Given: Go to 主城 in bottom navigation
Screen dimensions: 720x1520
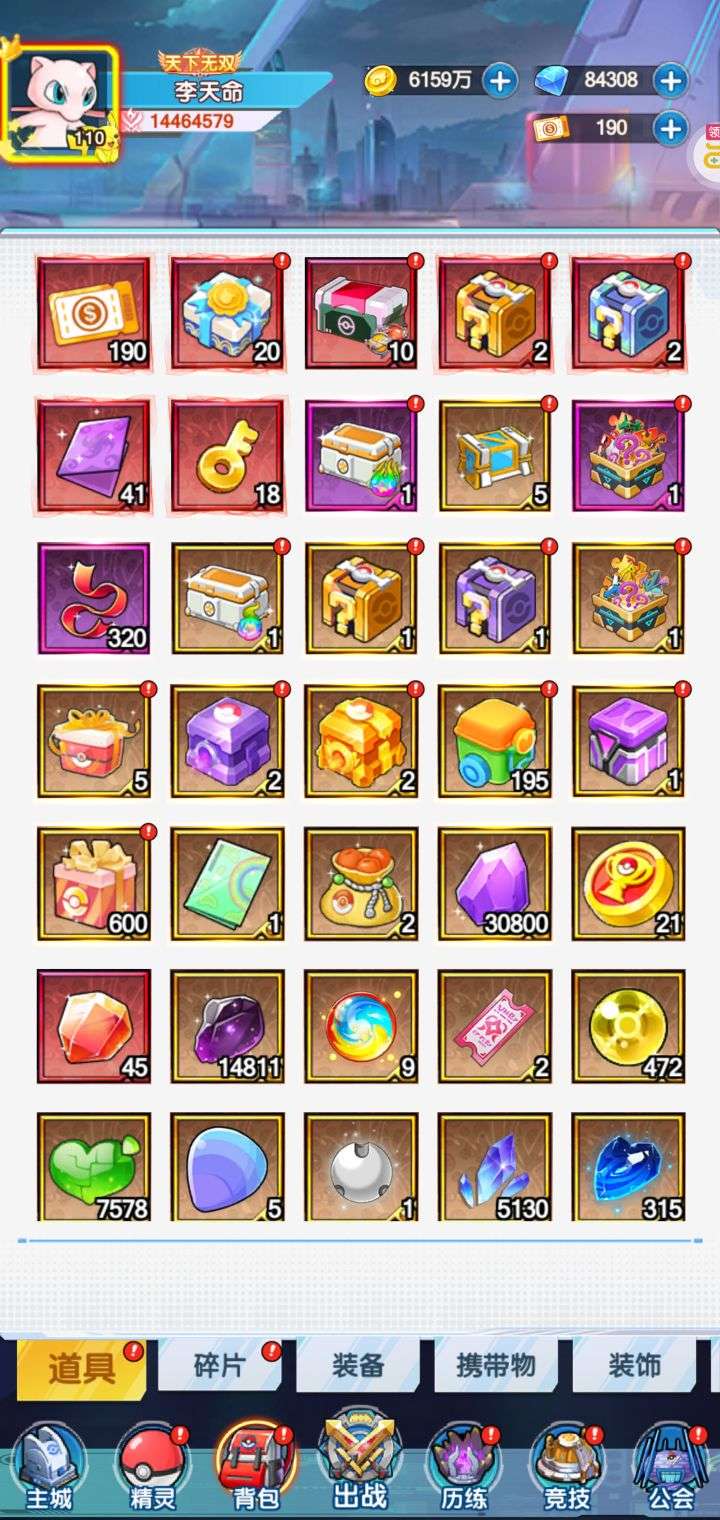Looking at the screenshot, I should click(x=49, y=1470).
